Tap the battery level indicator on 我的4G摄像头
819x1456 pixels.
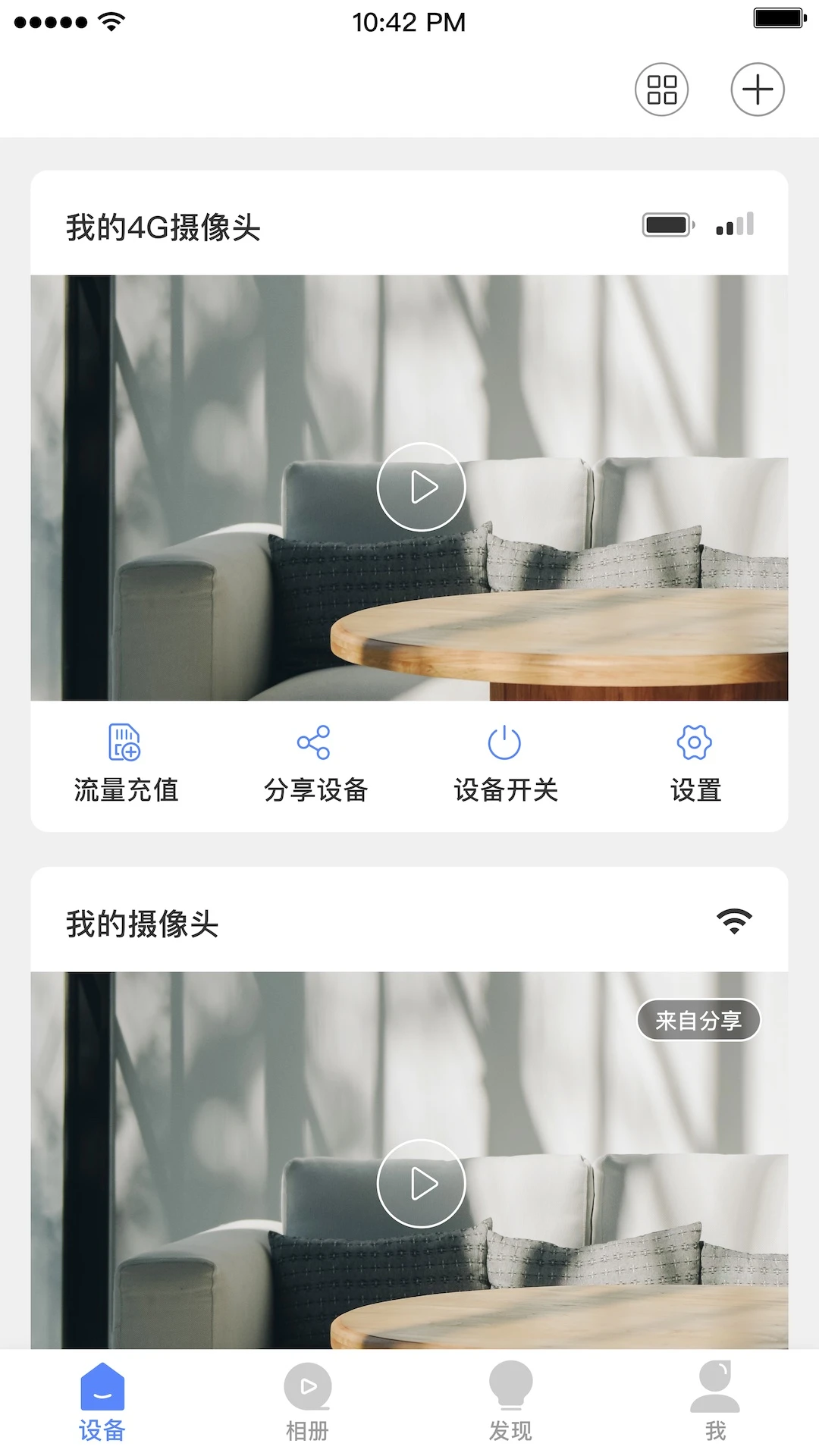(666, 224)
